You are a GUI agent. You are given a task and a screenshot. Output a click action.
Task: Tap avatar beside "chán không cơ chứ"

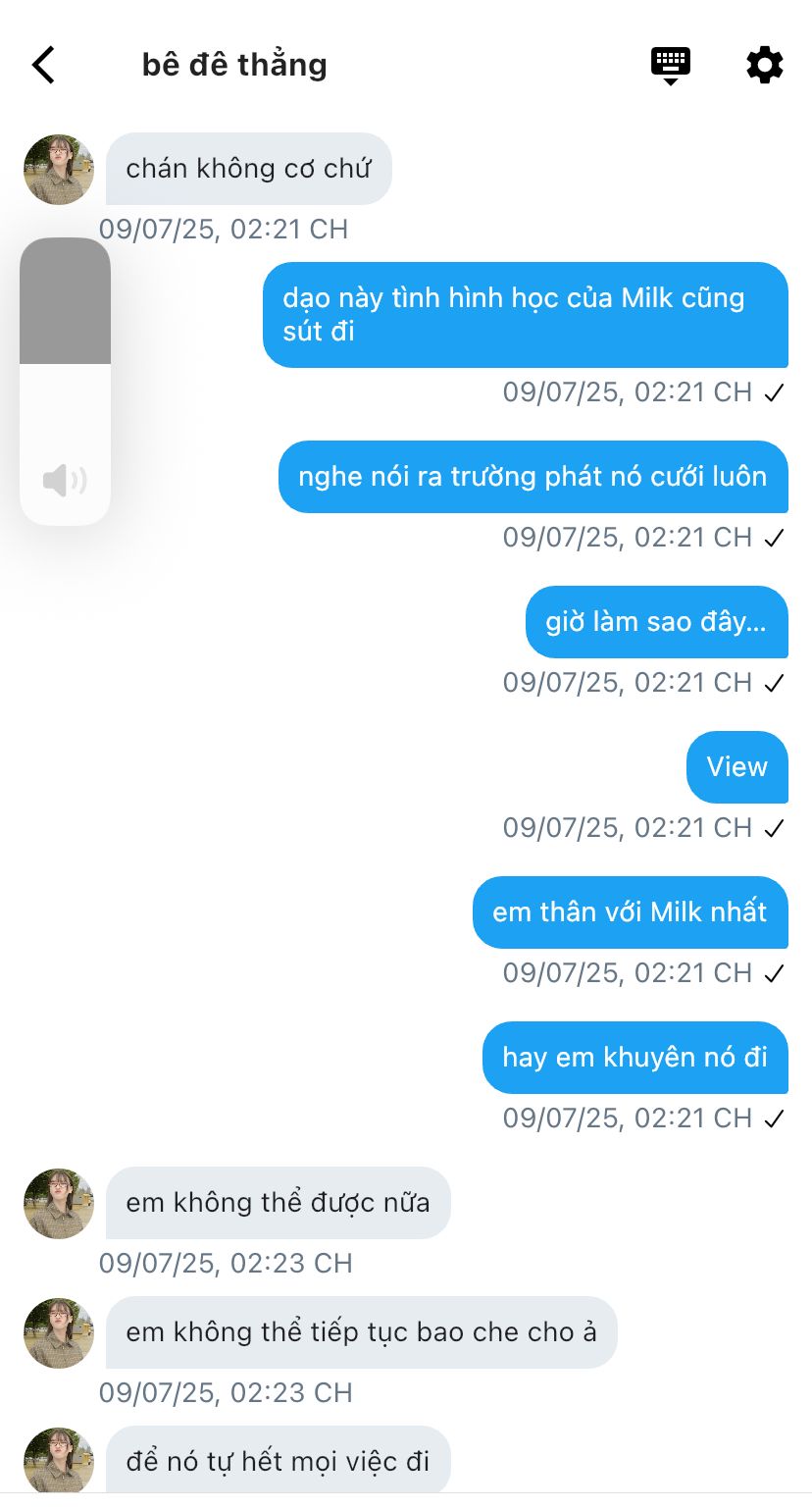[59, 170]
